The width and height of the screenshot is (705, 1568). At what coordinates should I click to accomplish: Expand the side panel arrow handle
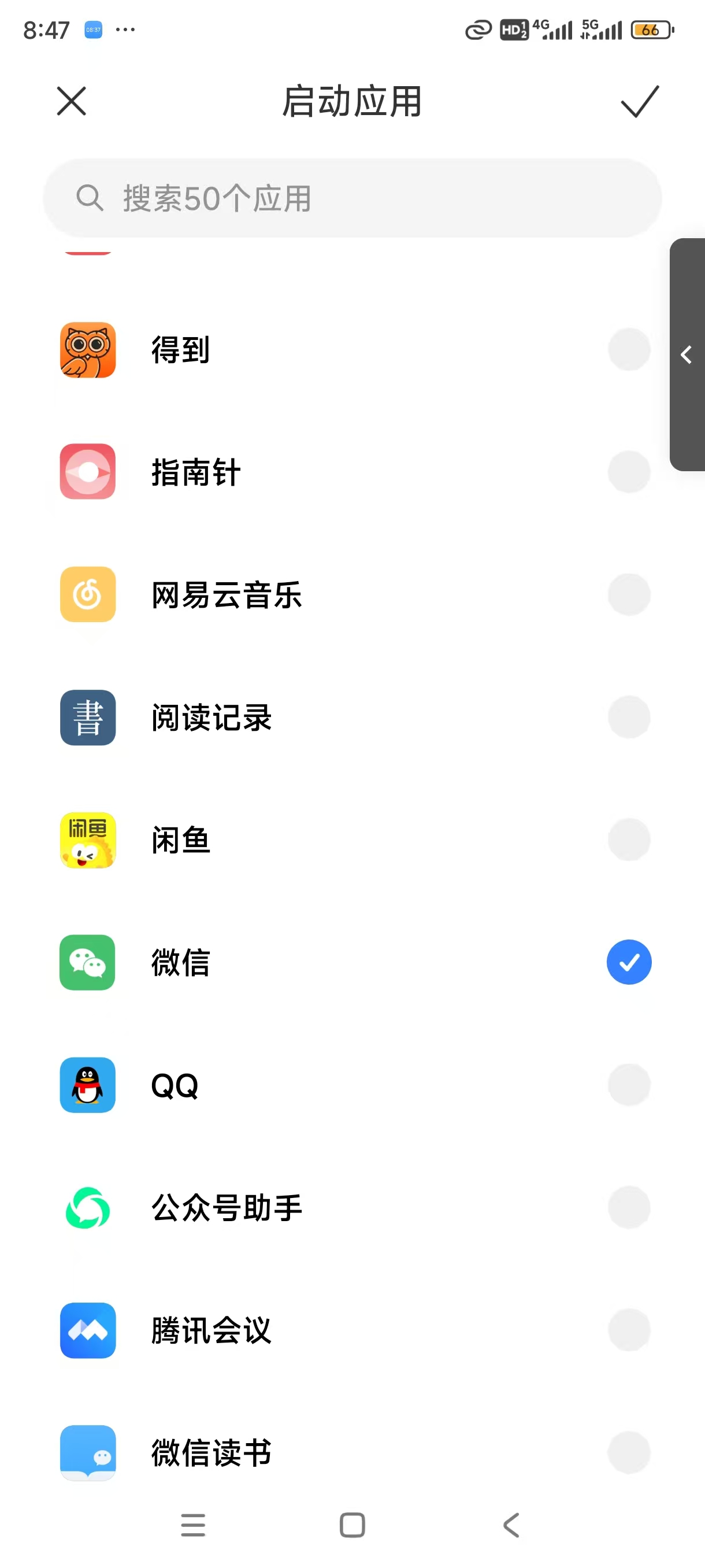tap(687, 354)
